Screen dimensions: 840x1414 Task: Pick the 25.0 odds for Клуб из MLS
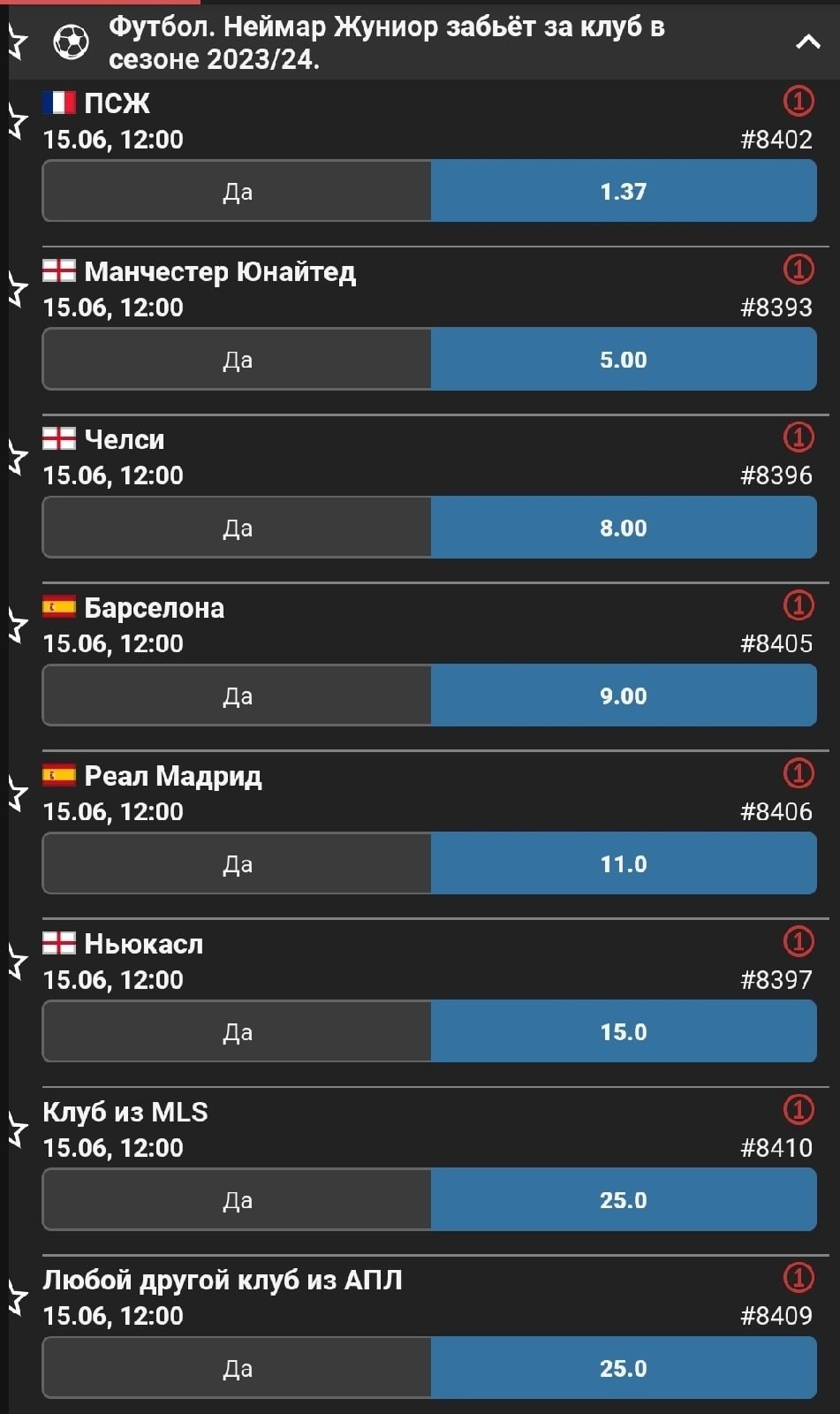pos(623,1200)
